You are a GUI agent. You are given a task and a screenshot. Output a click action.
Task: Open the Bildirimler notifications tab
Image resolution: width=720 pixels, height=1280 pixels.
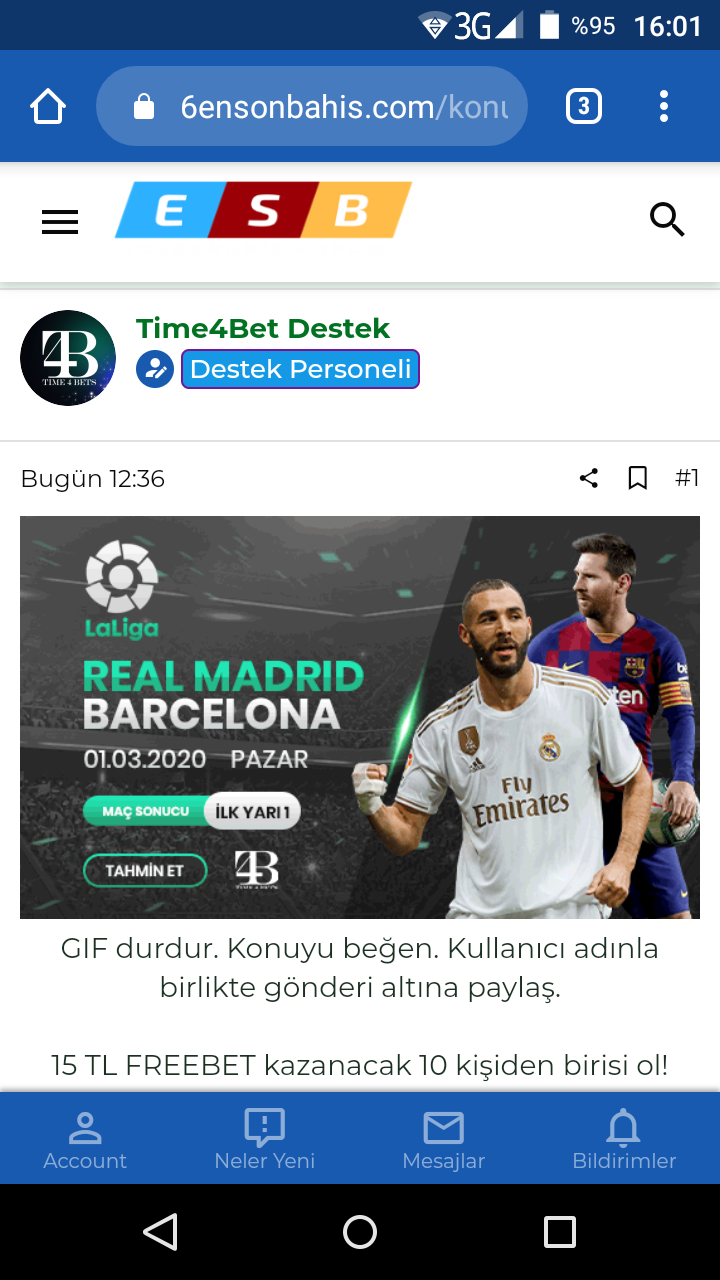624,1140
